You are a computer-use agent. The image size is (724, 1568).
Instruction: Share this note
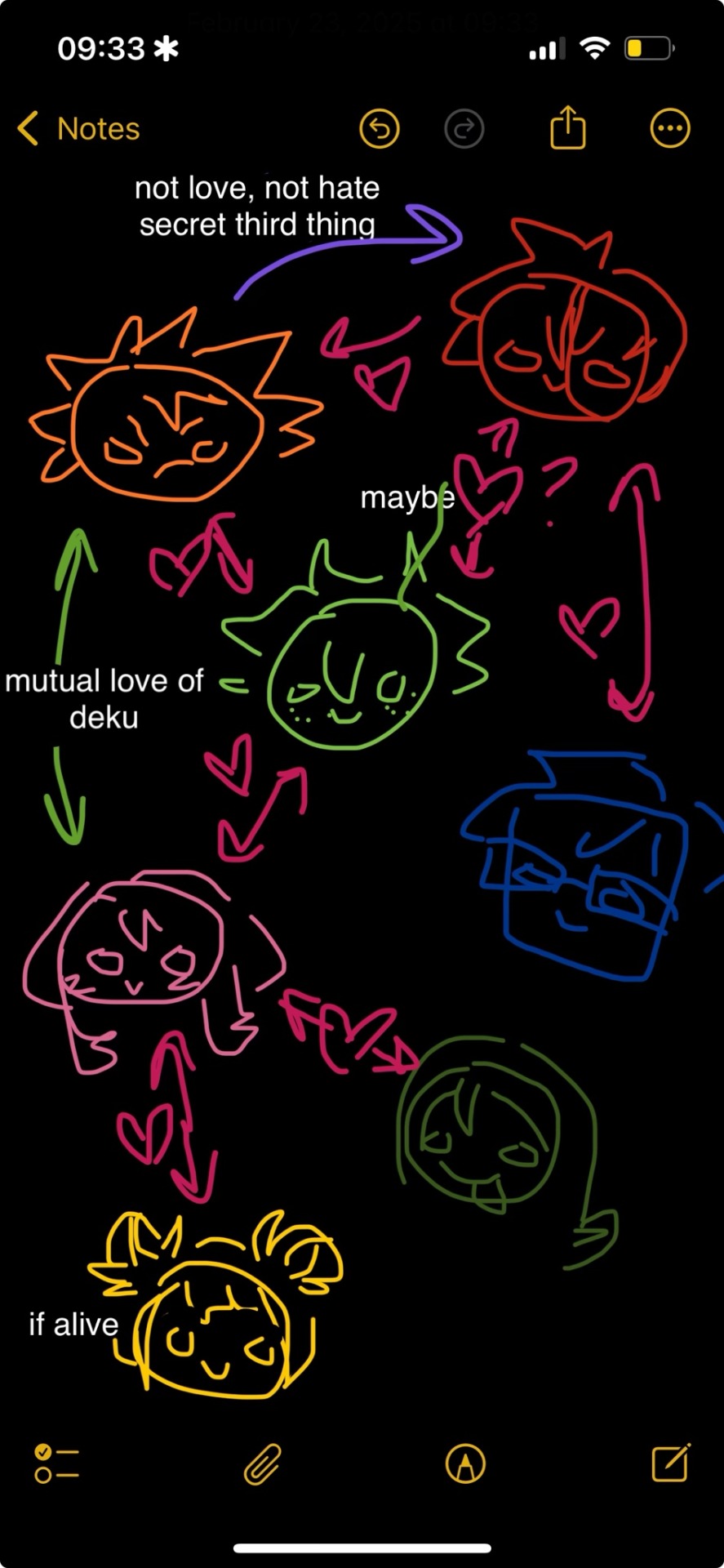pos(568,128)
